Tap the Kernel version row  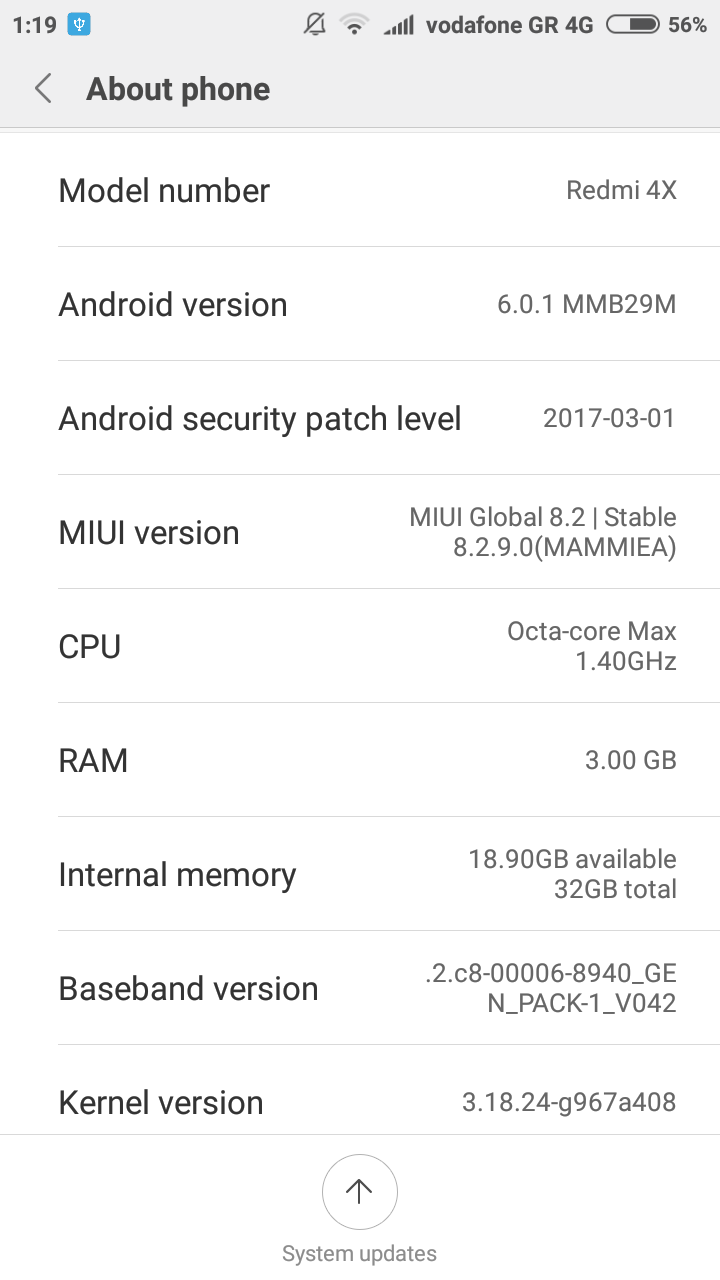tap(360, 1100)
